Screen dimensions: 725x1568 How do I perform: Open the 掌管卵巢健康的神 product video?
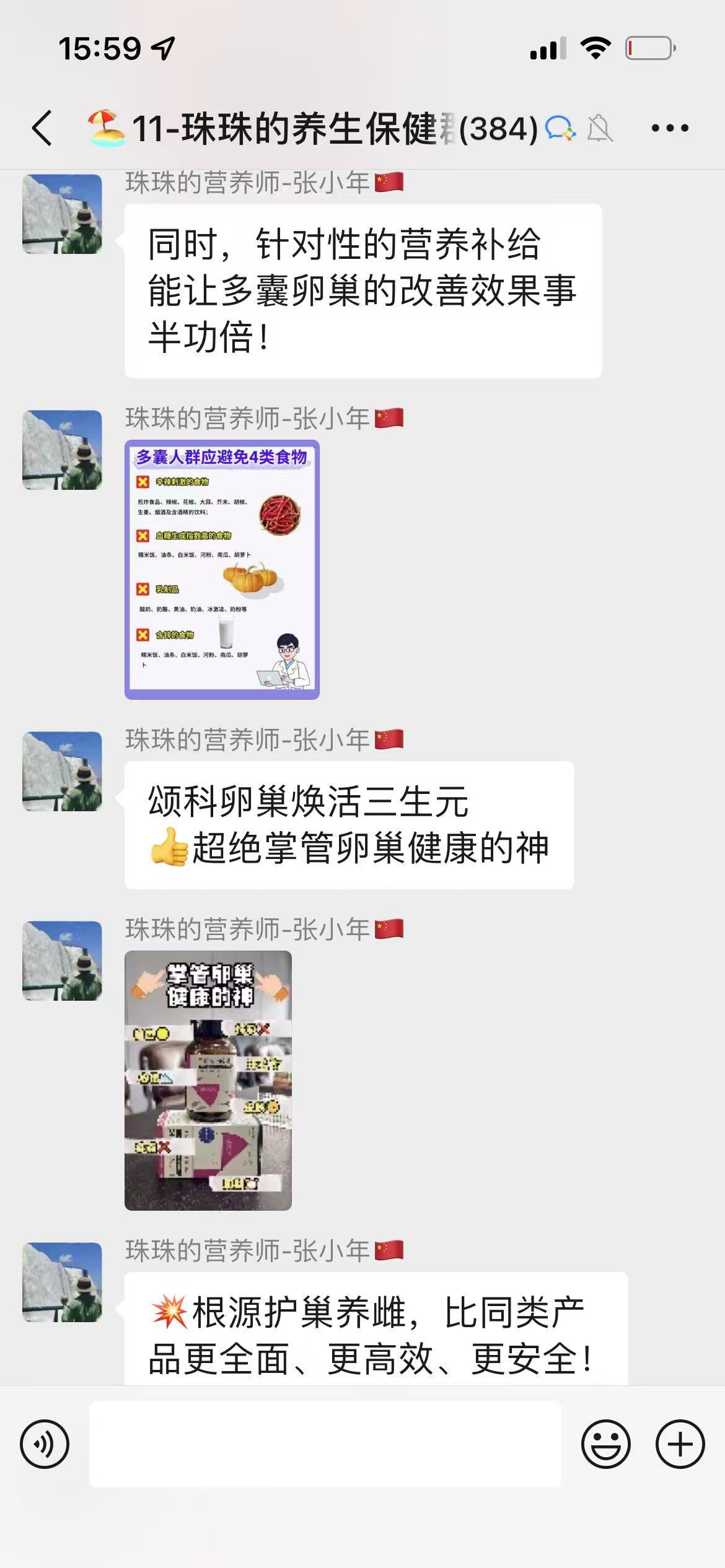(208, 1081)
